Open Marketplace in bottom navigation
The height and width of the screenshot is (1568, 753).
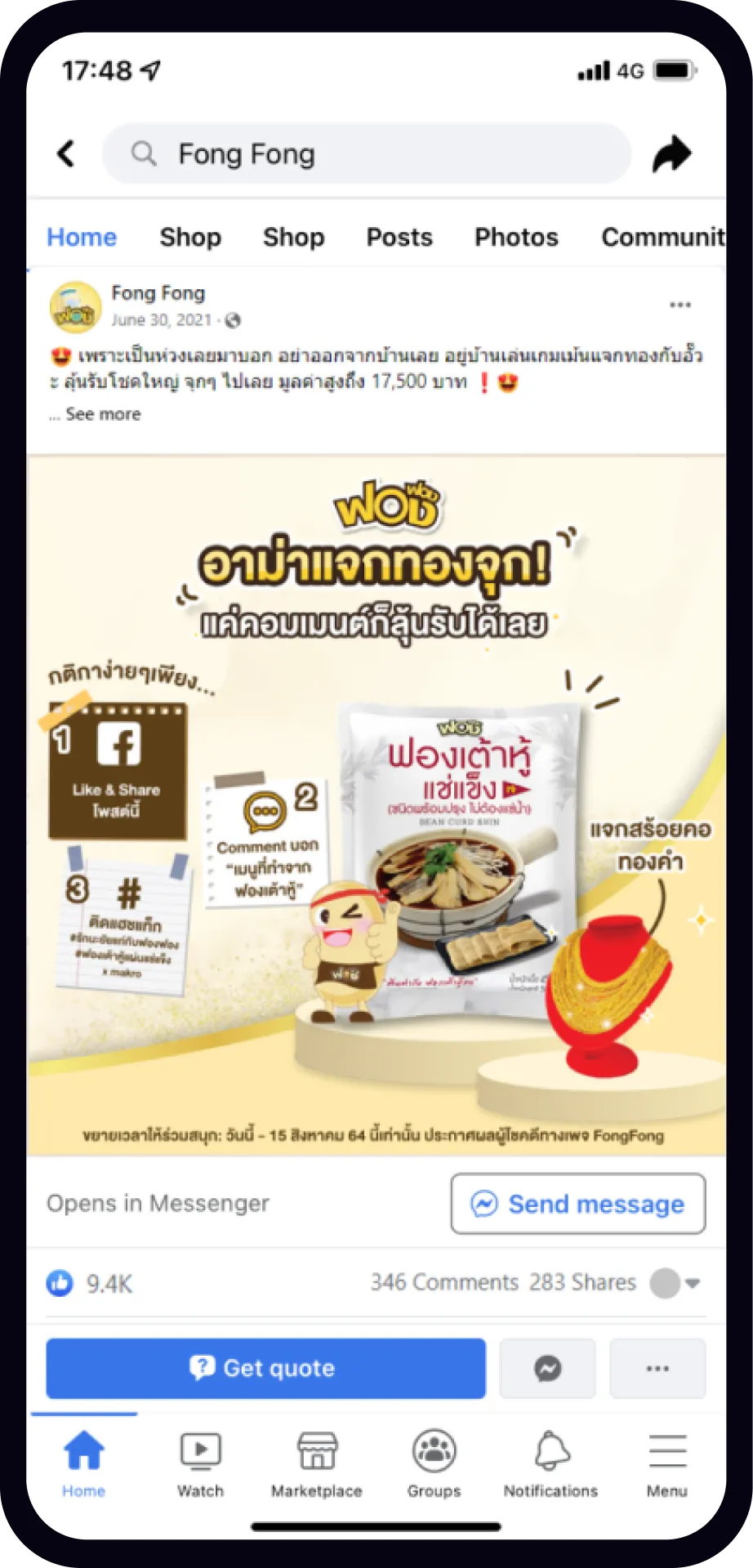tap(316, 1463)
